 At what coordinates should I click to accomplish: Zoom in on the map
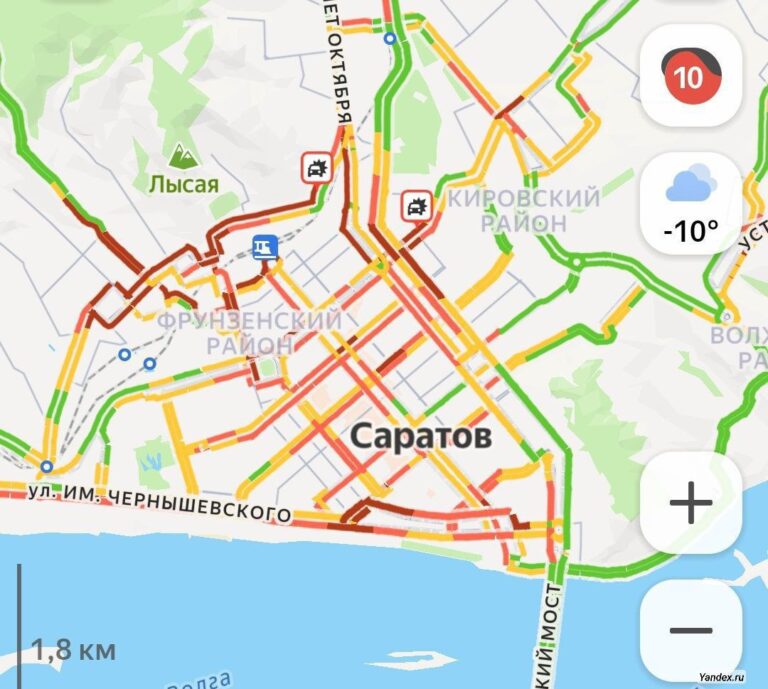point(691,502)
